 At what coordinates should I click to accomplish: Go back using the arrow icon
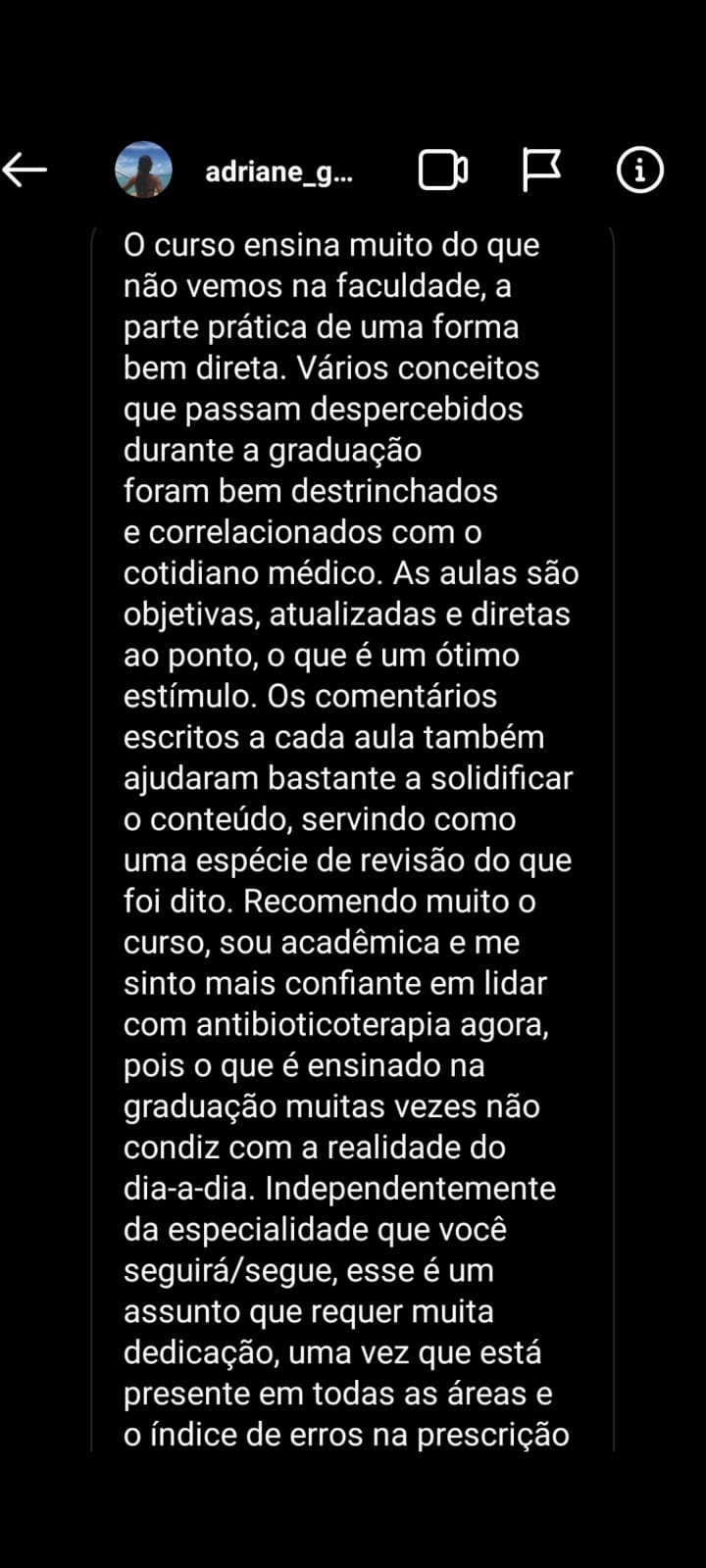(25, 170)
